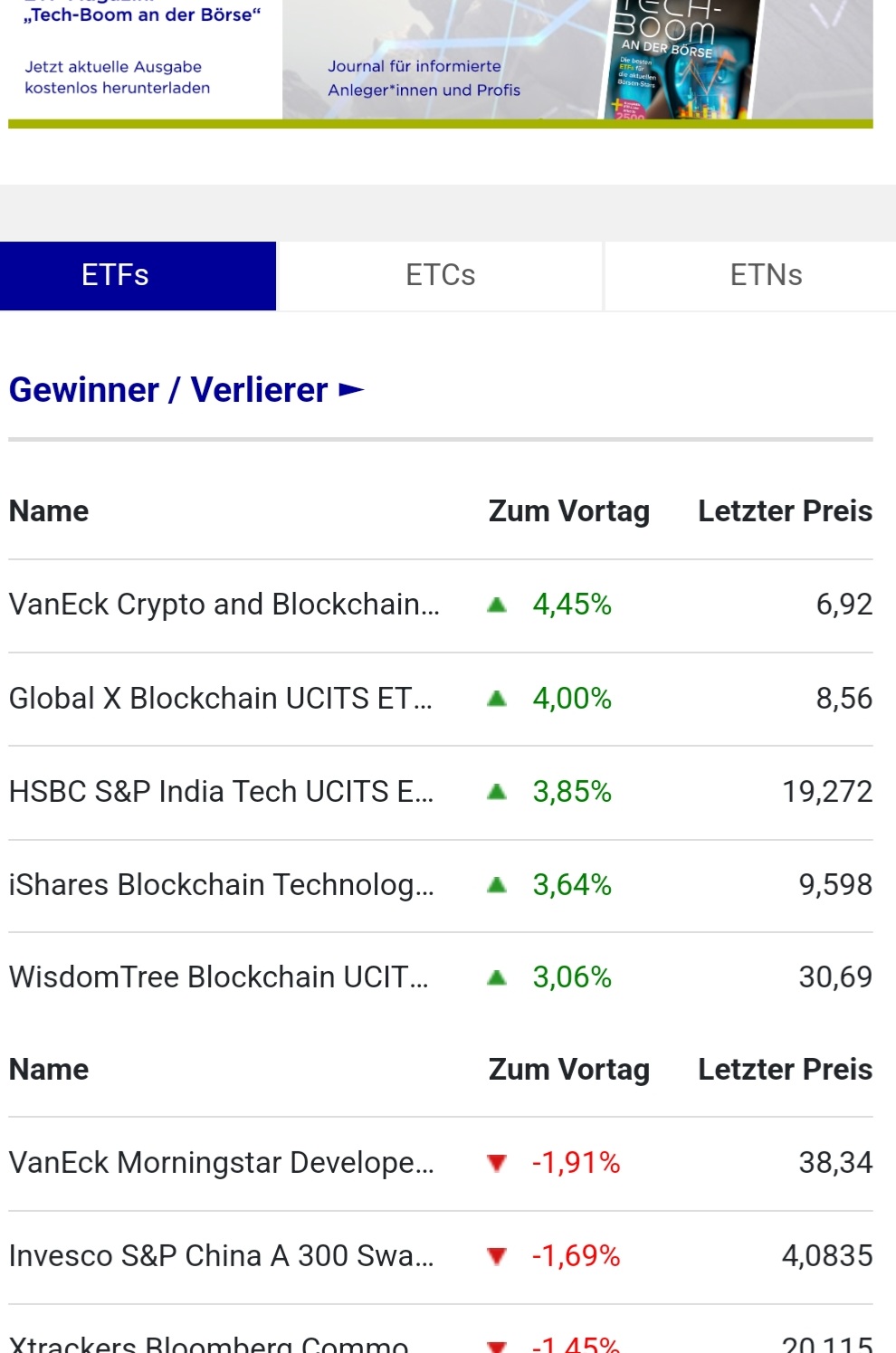The width and height of the screenshot is (896, 1353).
Task: Expand Gewinner / Verlierer via its arrow
Action: click(349, 389)
